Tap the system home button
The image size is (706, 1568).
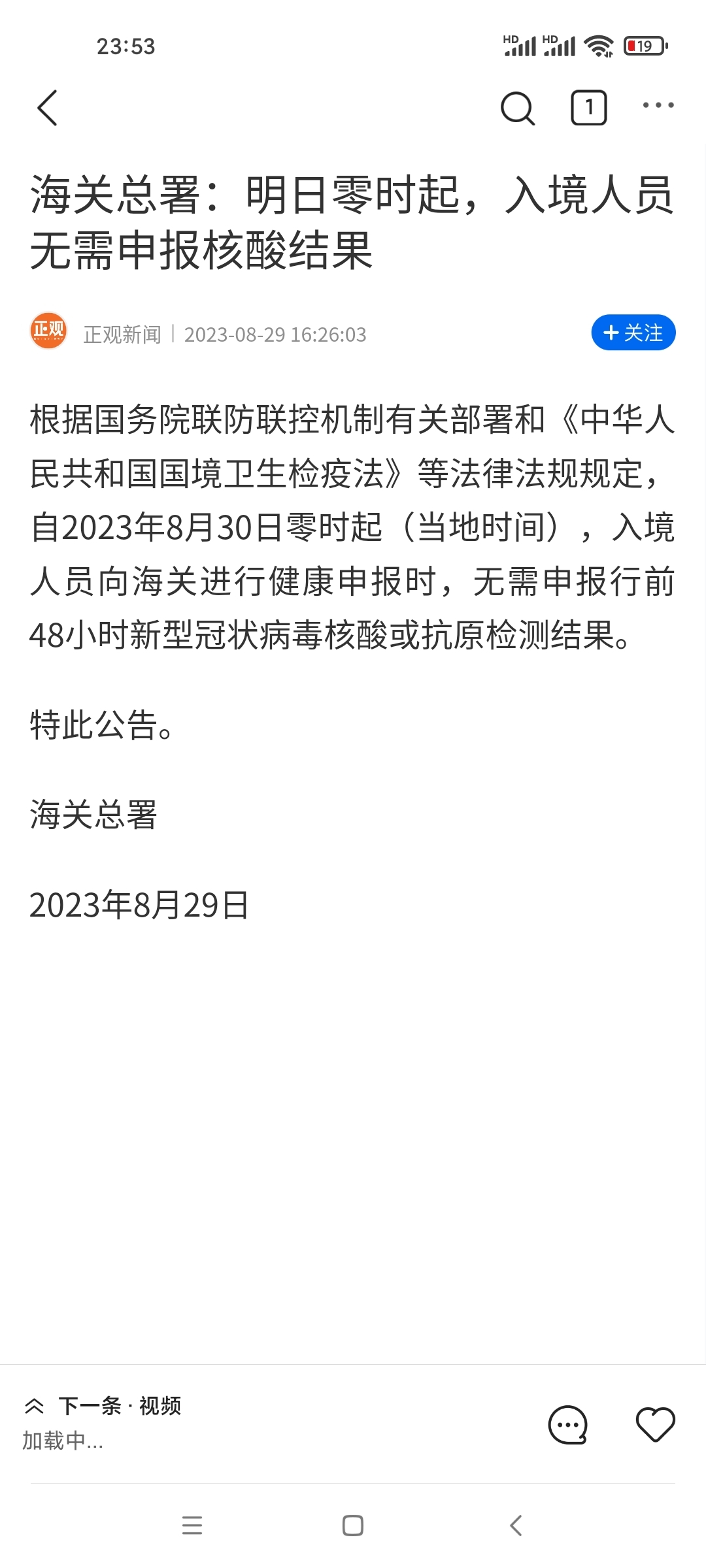tap(353, 1525)
